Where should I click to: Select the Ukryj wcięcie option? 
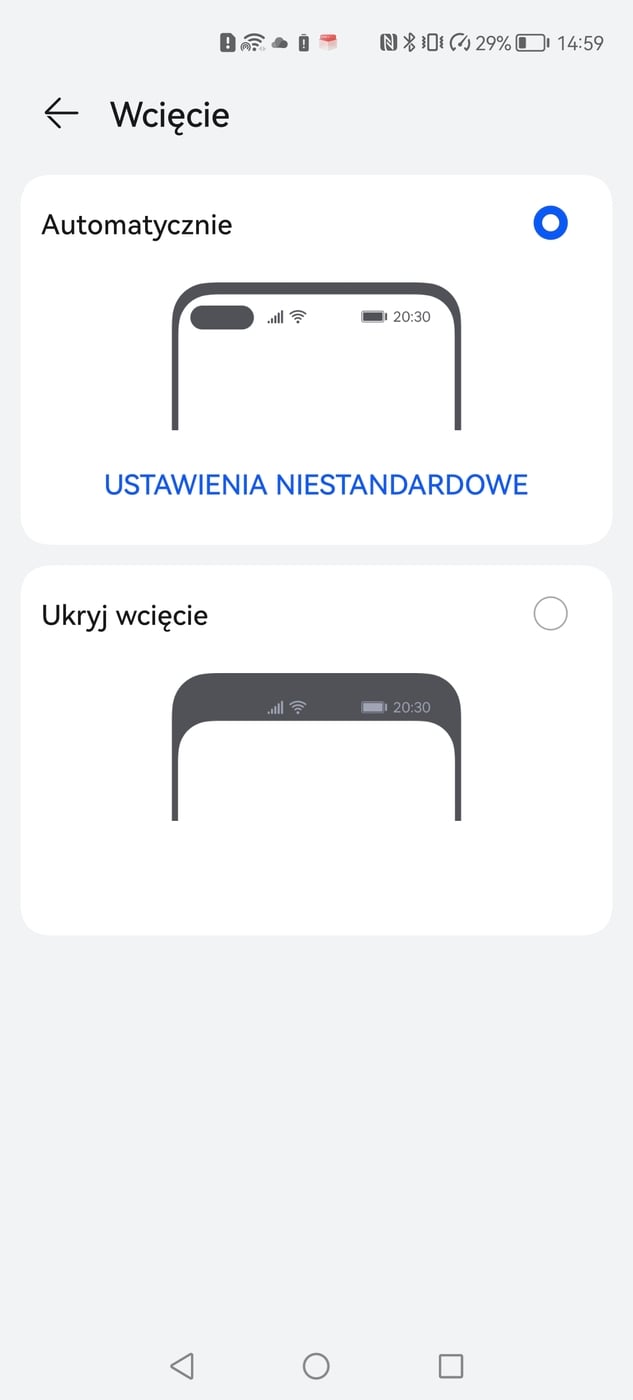click(550, 613)
